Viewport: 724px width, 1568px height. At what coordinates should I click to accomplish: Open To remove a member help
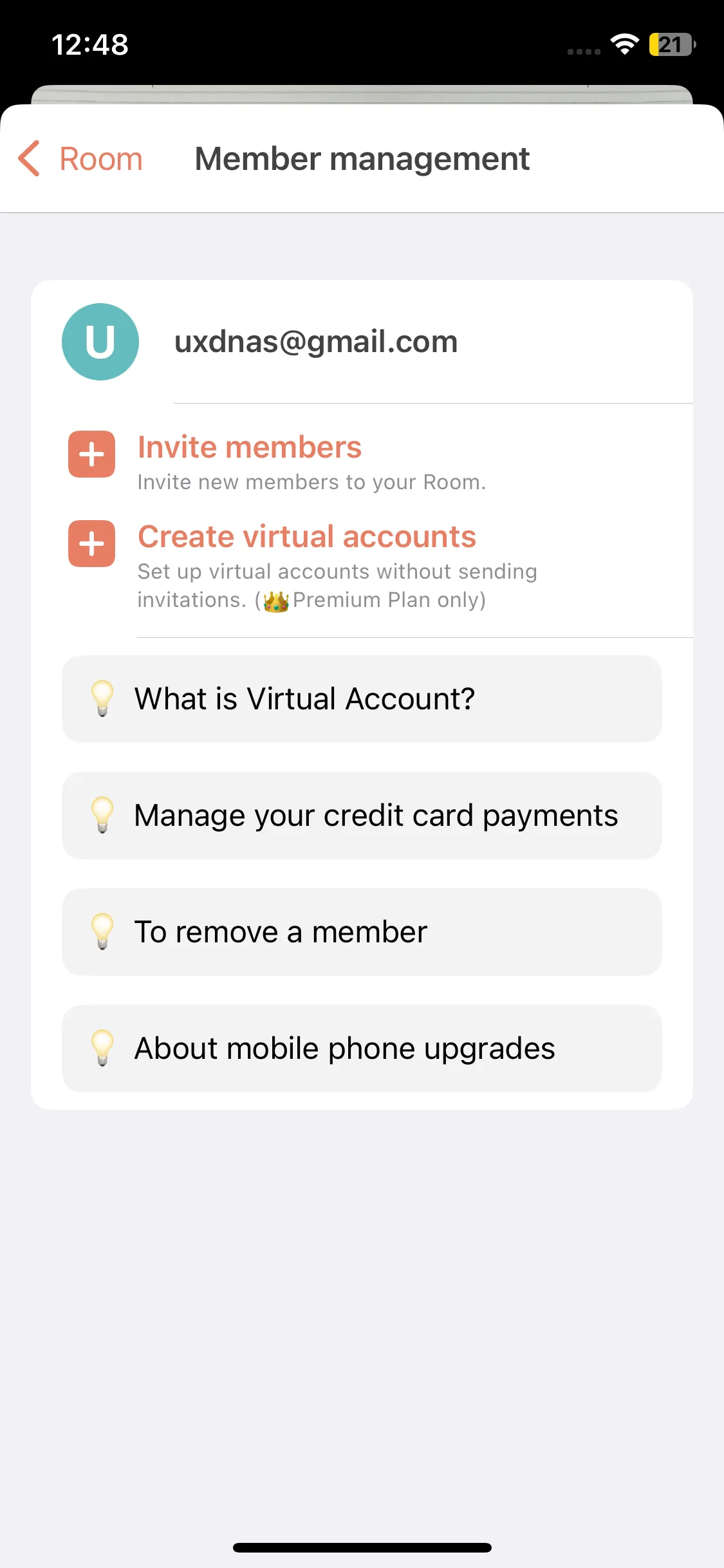[362, 932]
